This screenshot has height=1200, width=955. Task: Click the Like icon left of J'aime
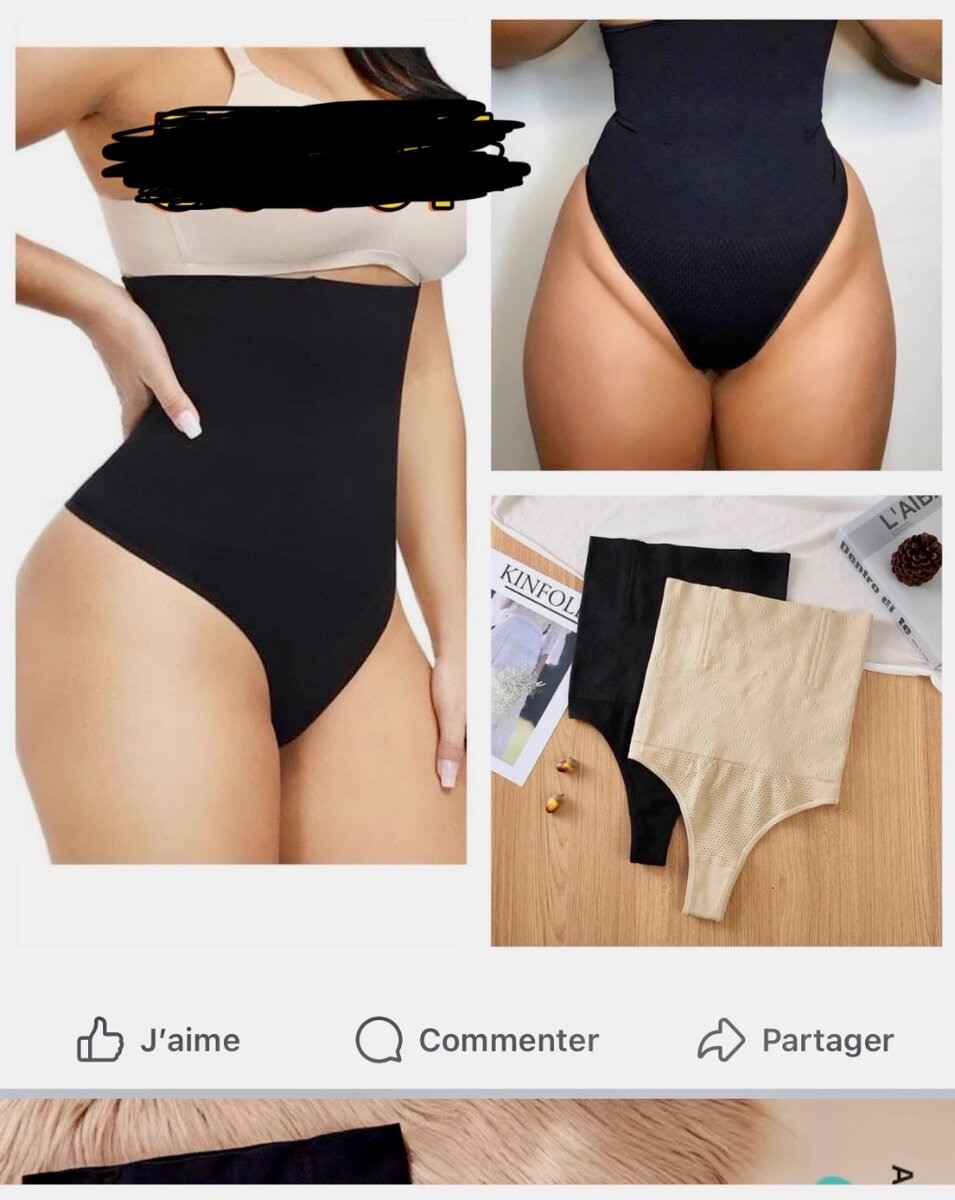tap(100, 1040)
